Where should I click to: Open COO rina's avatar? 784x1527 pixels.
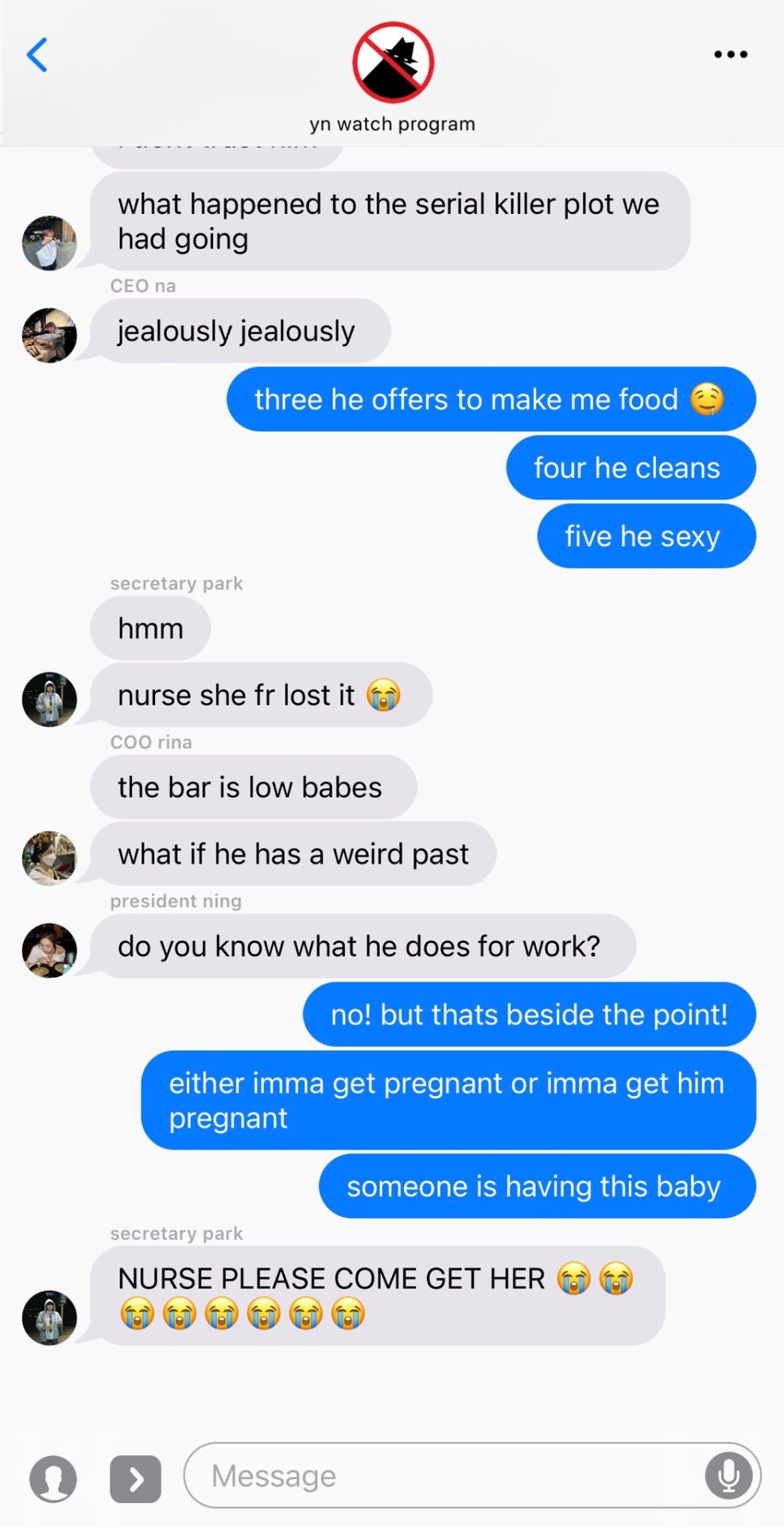(49, 858)
